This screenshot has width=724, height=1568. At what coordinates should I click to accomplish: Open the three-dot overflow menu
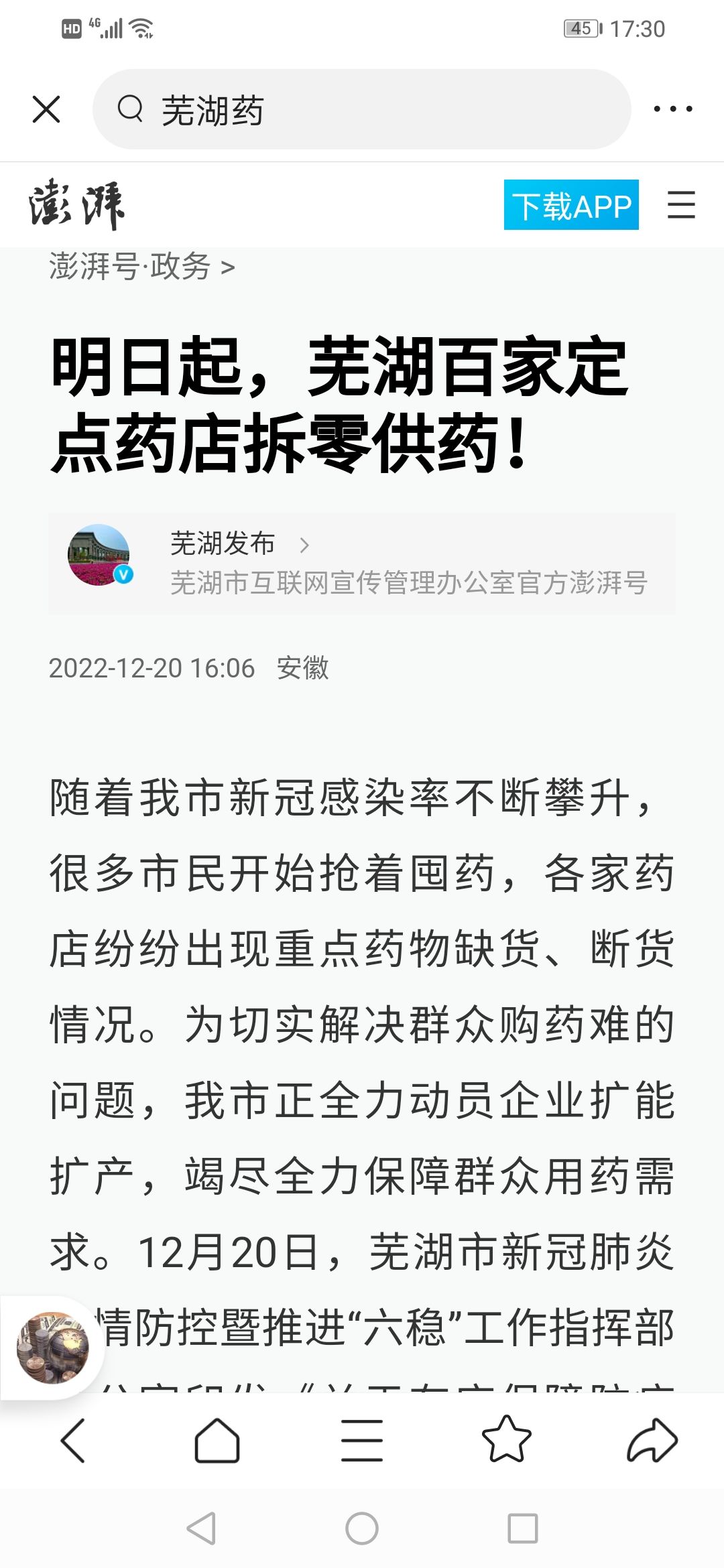(673, 109)
